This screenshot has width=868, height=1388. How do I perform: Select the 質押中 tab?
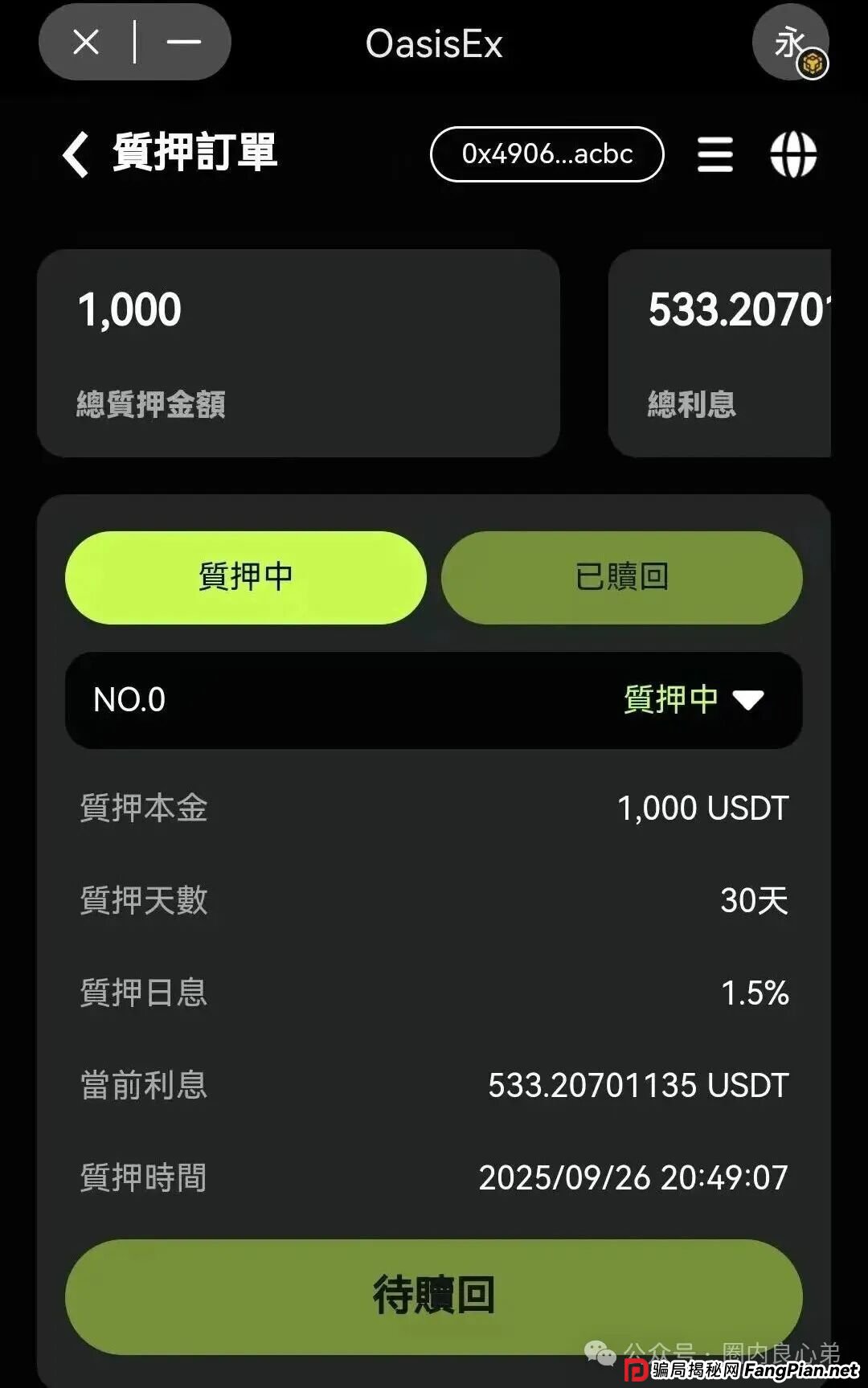point(244,577)
